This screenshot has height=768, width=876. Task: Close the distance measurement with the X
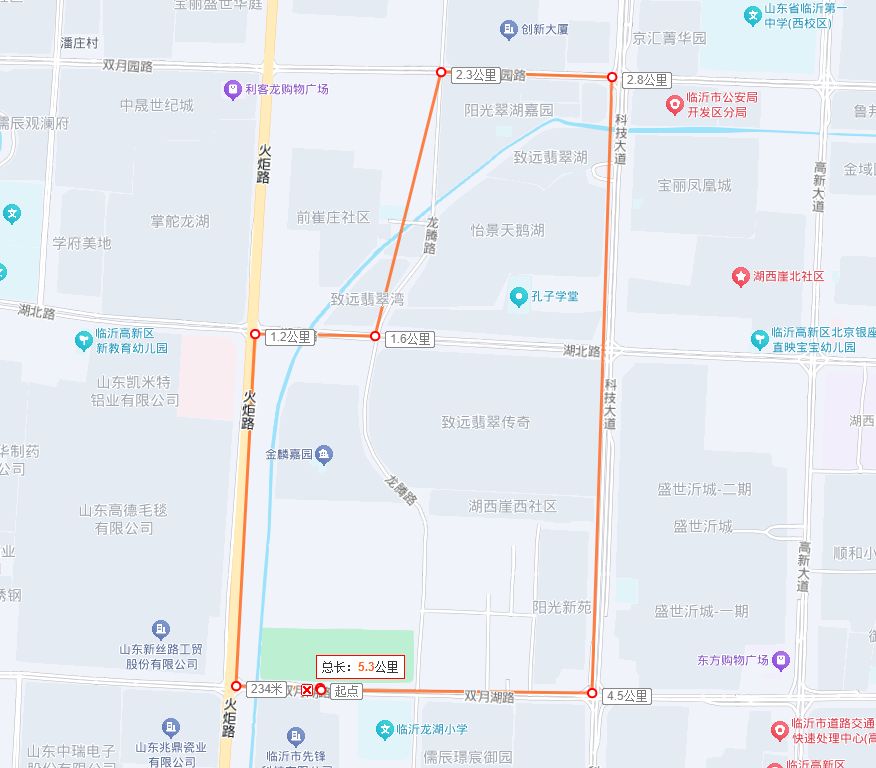click(307, 690)
